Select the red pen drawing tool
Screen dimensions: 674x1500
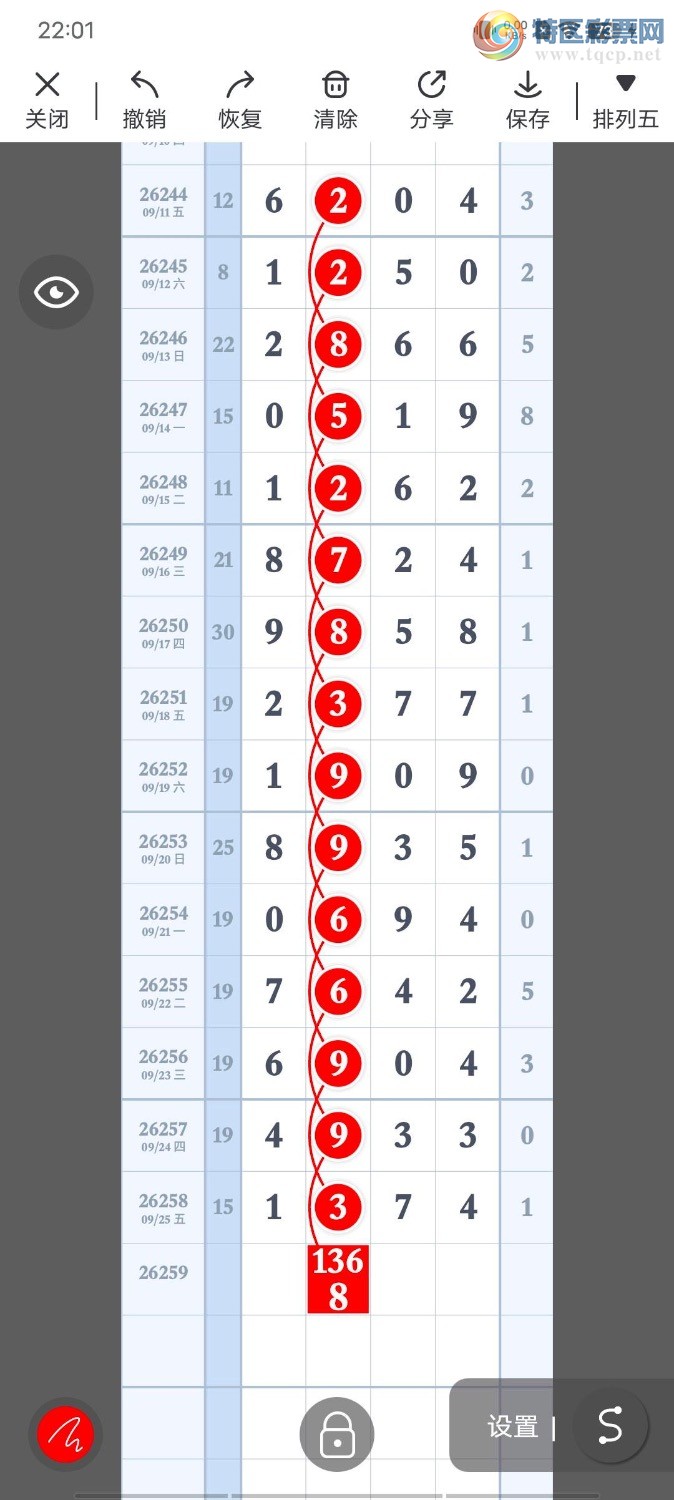65,1435
